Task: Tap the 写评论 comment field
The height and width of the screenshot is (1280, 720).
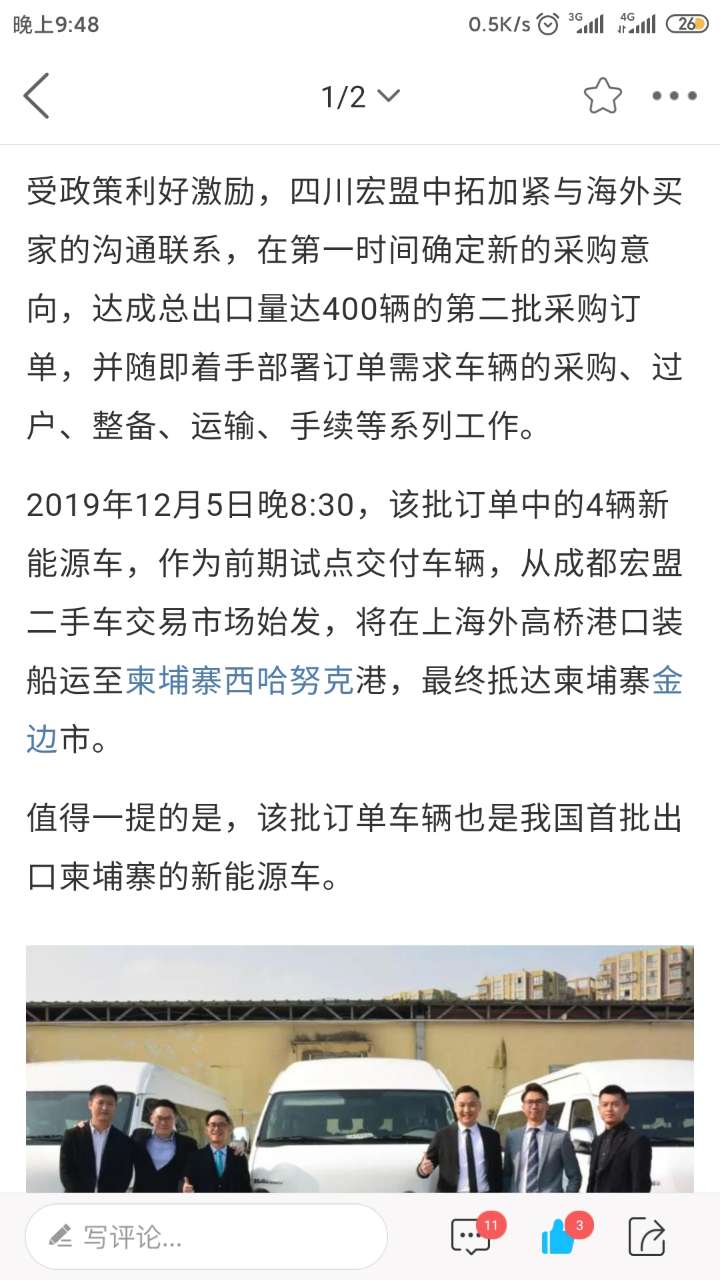Action: [206, 1237]
